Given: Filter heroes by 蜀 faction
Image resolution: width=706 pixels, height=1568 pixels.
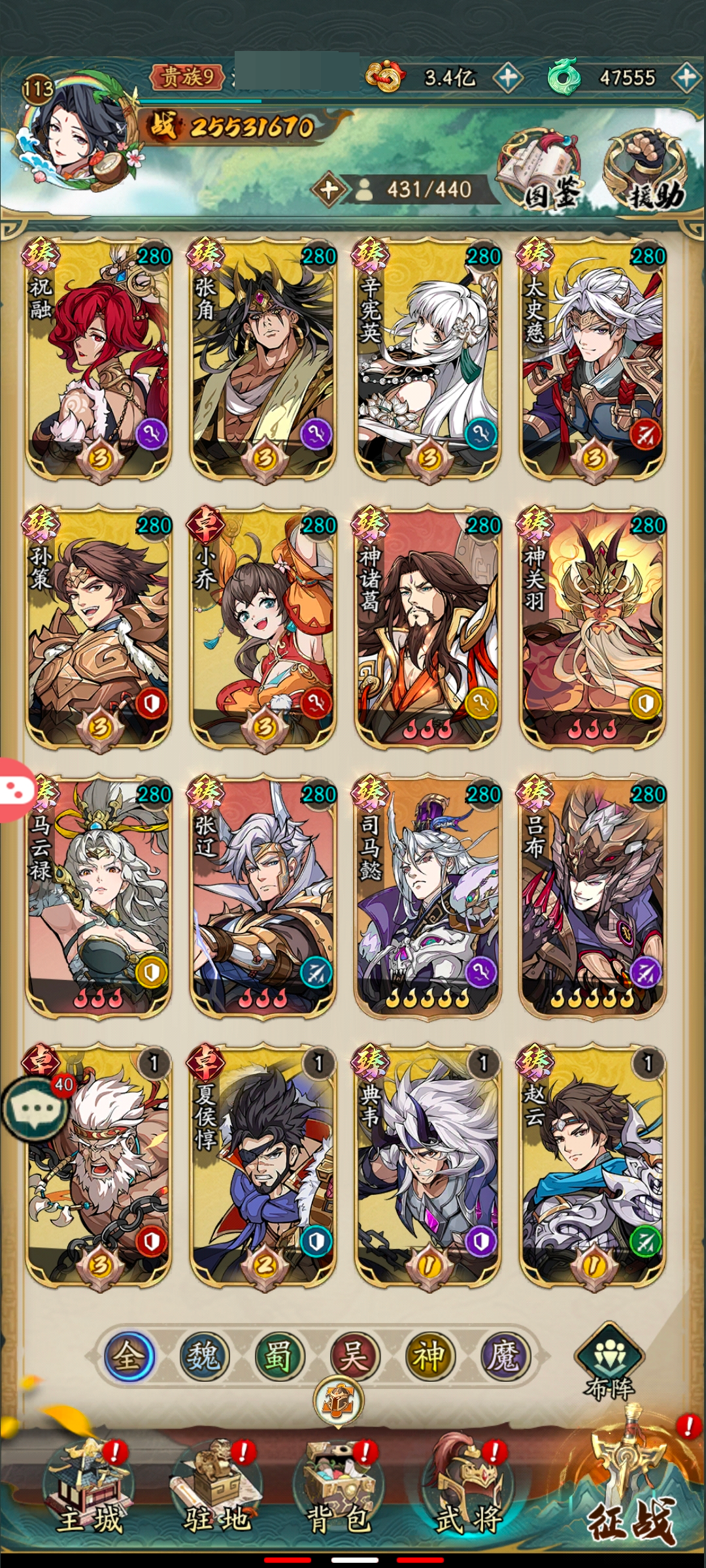Looking at the screenshot, I should [278, 1356].
